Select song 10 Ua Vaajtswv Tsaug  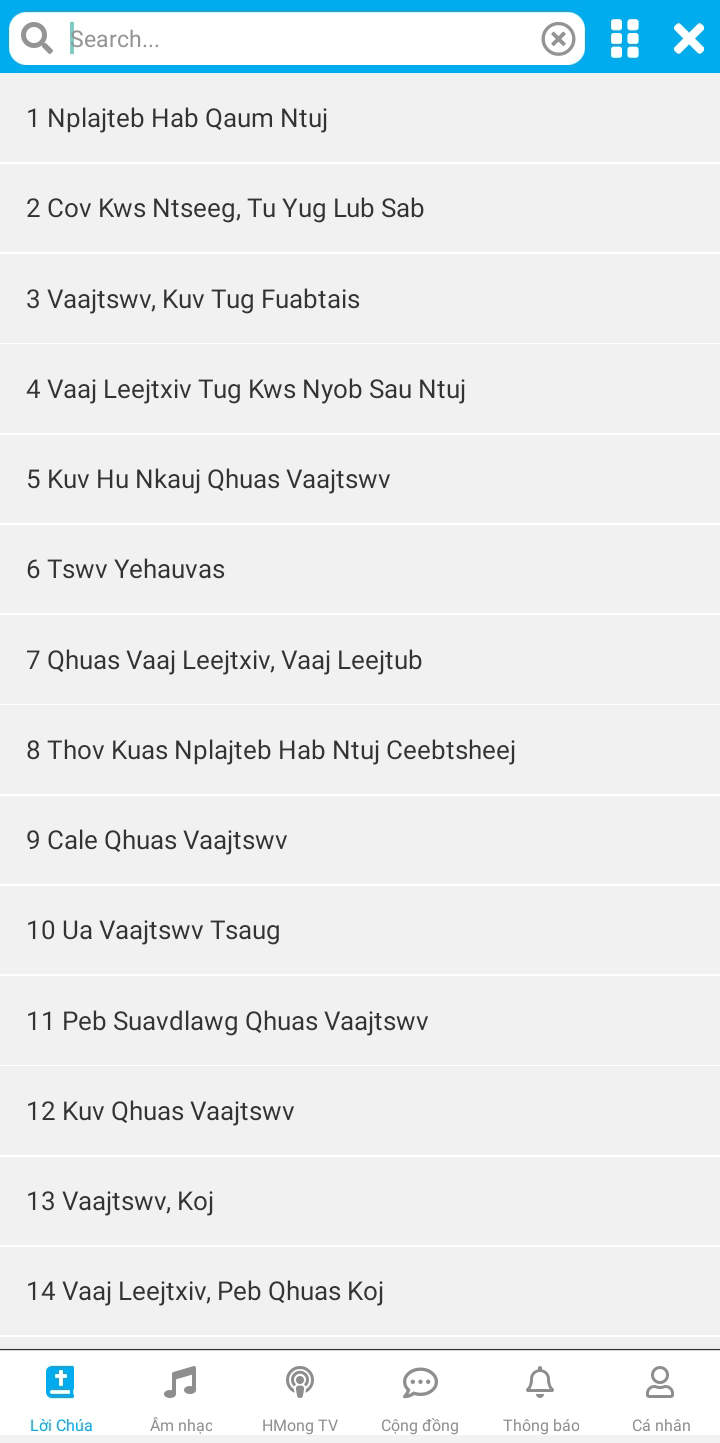click(x=360, y=930)
